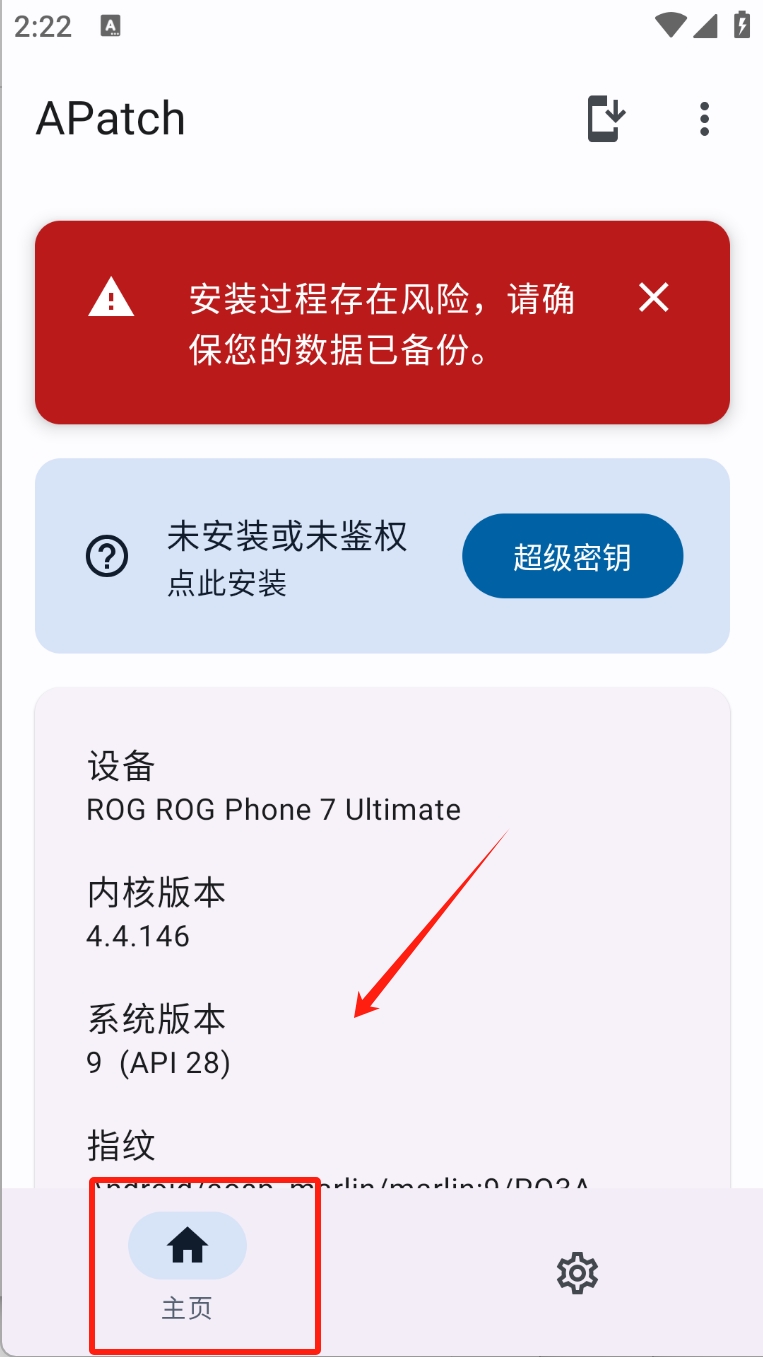The width and height of the screenshot is (763, 1357).
Task: Open the settings gear tab
Action: 576,1273
